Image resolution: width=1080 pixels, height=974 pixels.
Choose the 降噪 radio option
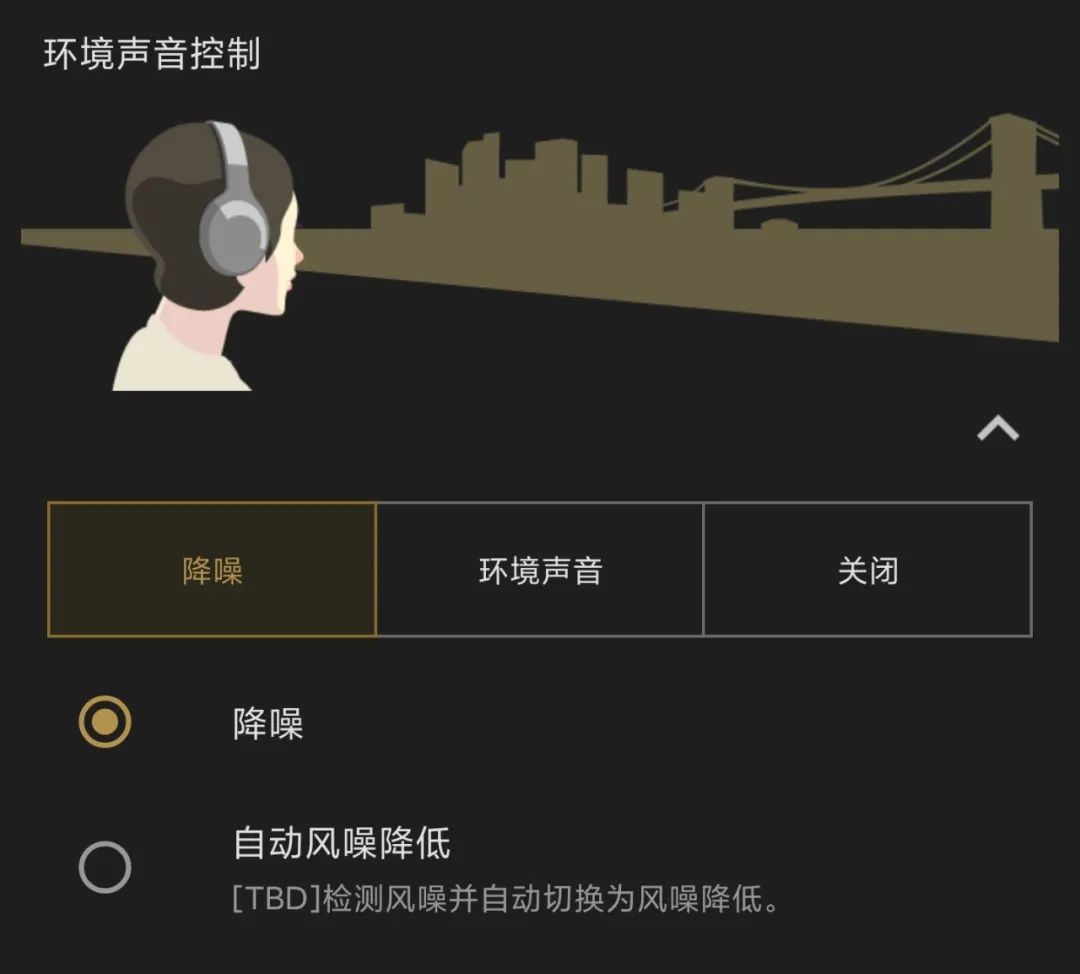pyautogui.click(x=105, y=722)
